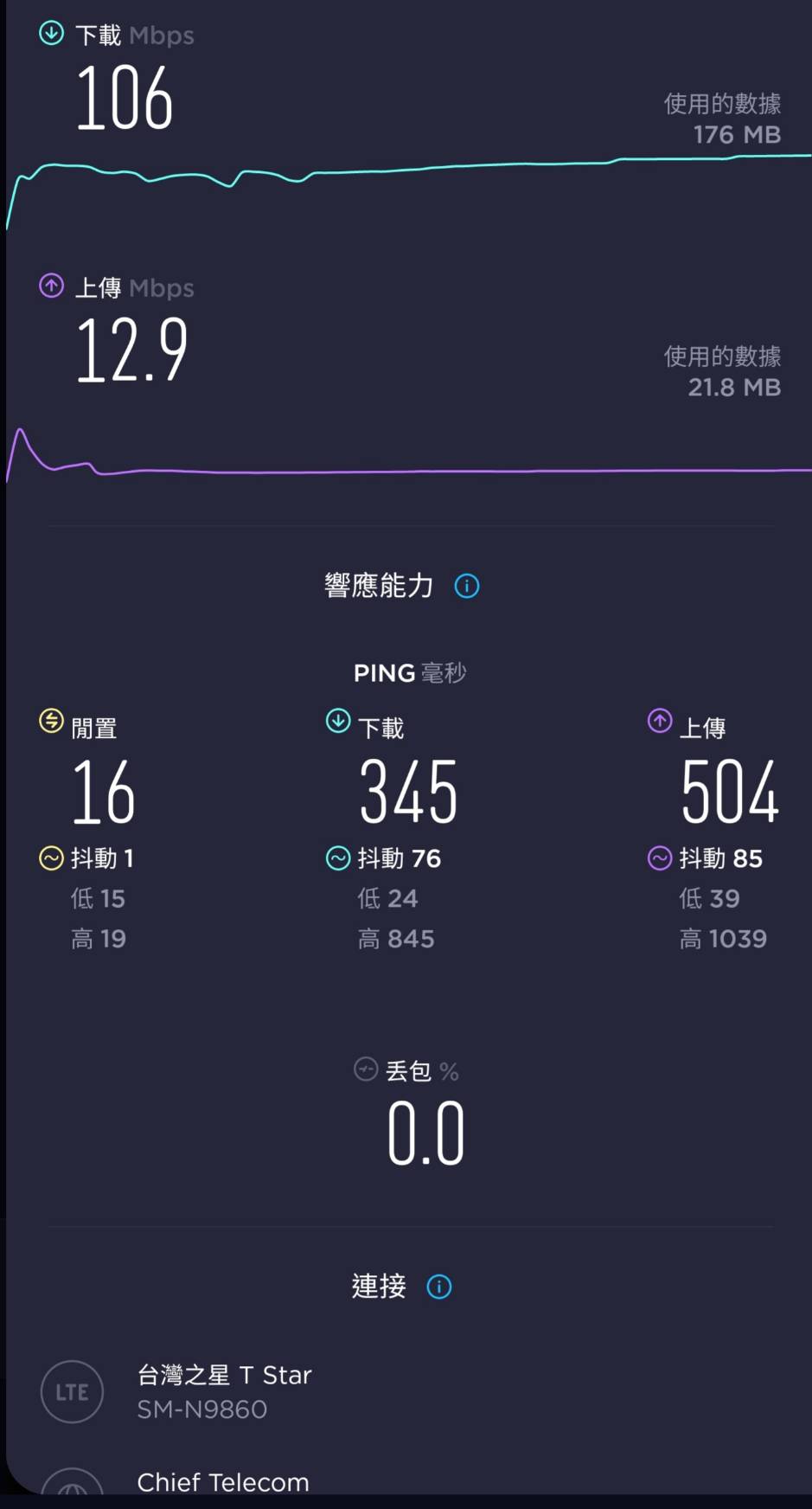The image size is (812, 1509).
Task: Click the SM-N9860 device label
Action: 201,1409
